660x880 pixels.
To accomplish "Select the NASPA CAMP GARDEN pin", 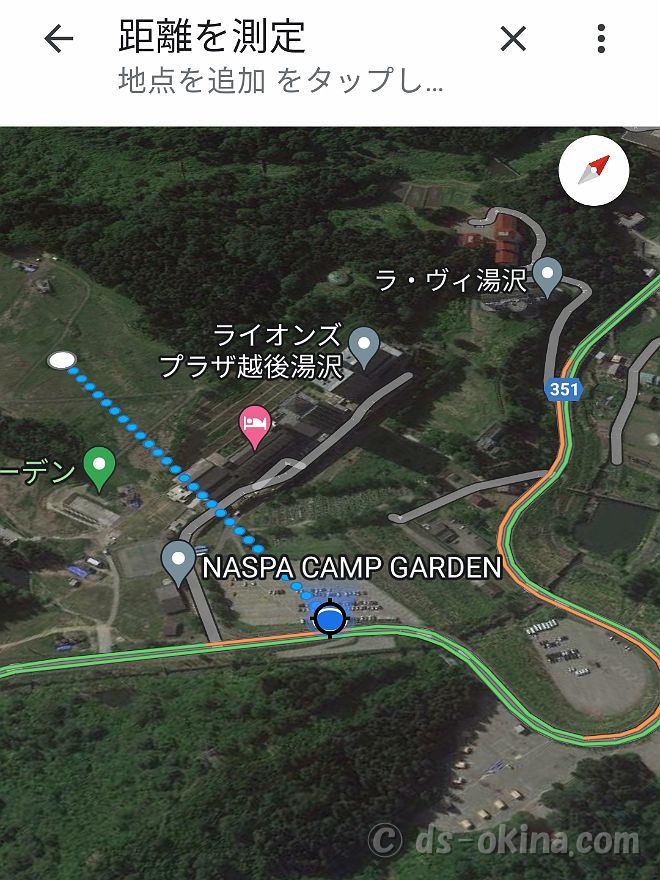I will pos(179,561).
